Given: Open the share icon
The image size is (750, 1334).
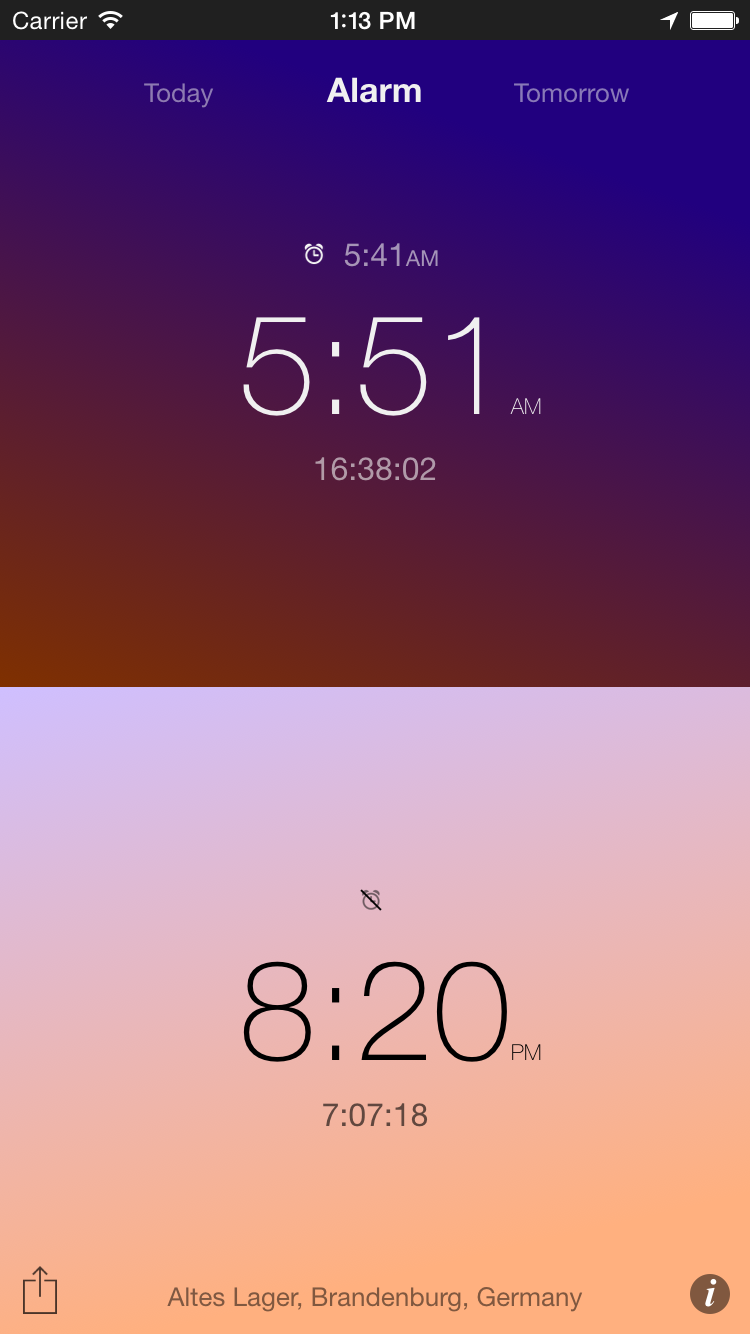Looking at the screenshot, I should pos(40,1290).
